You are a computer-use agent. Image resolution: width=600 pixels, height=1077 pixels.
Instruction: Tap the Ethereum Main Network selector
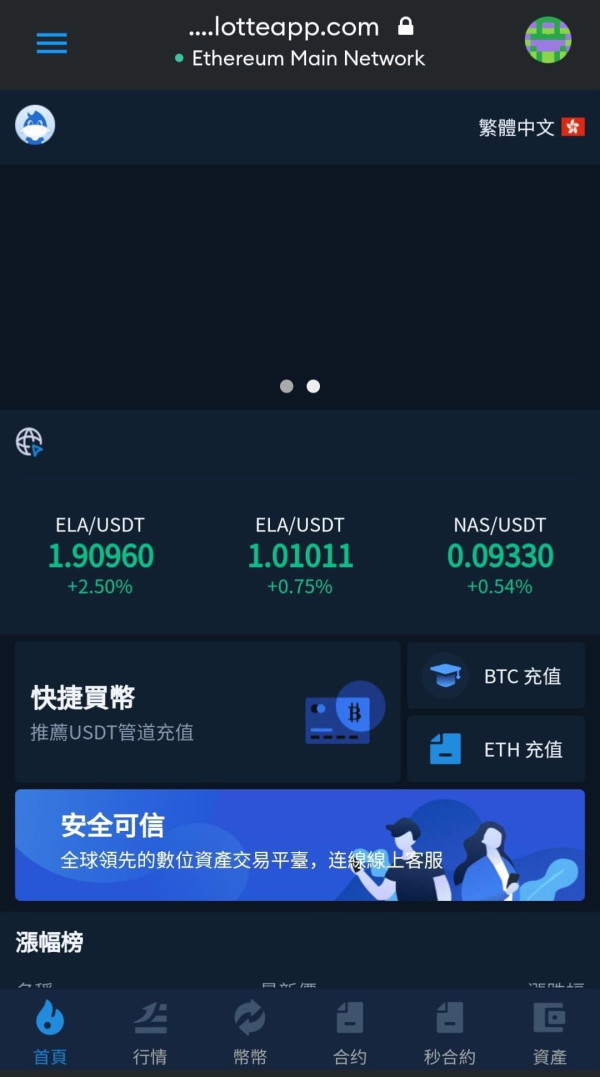click(x=300, y=58)
